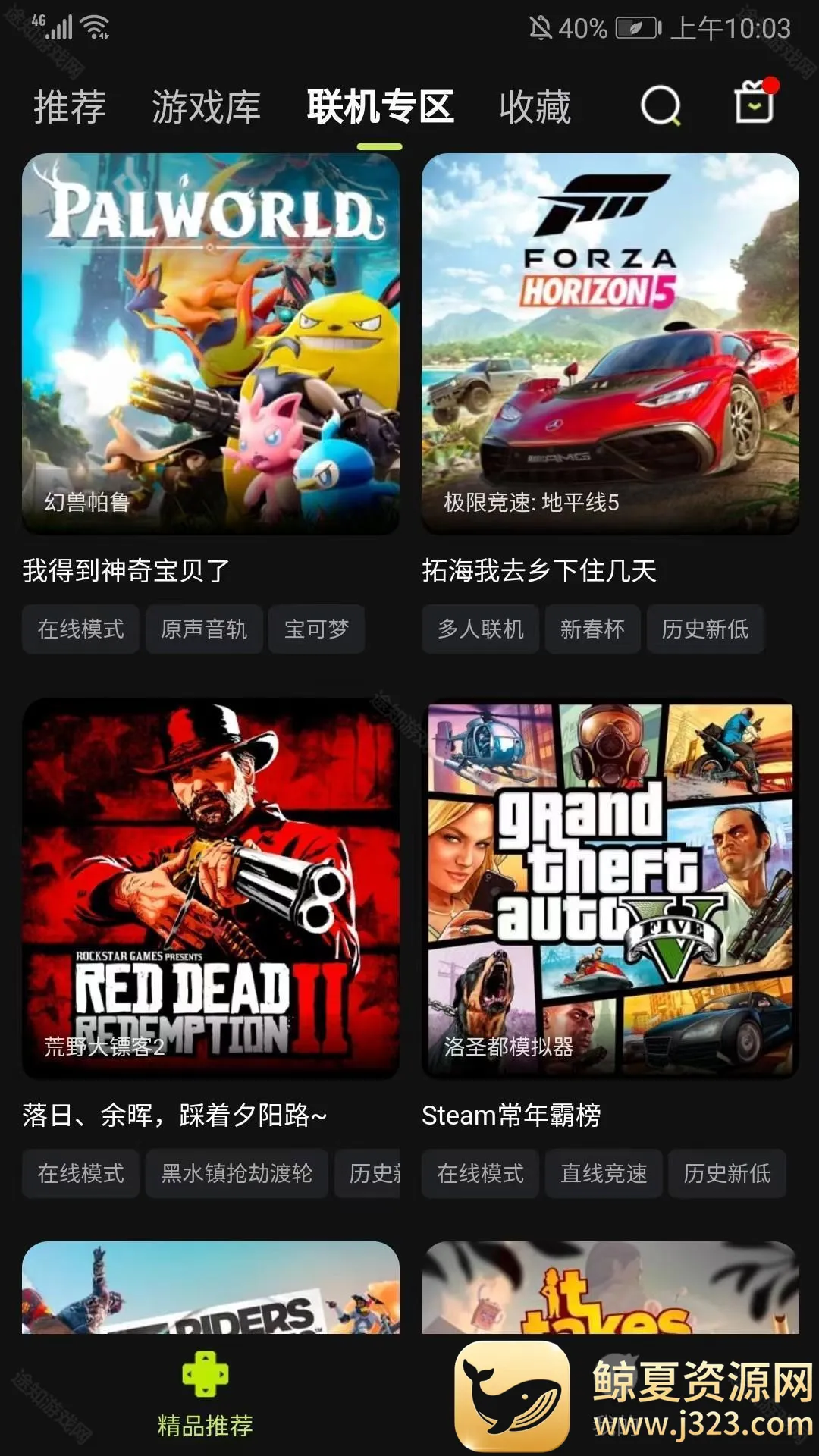Tap the 新春杯 tag
This screenshot has height=1456, width=819.
tap(592, 629)
